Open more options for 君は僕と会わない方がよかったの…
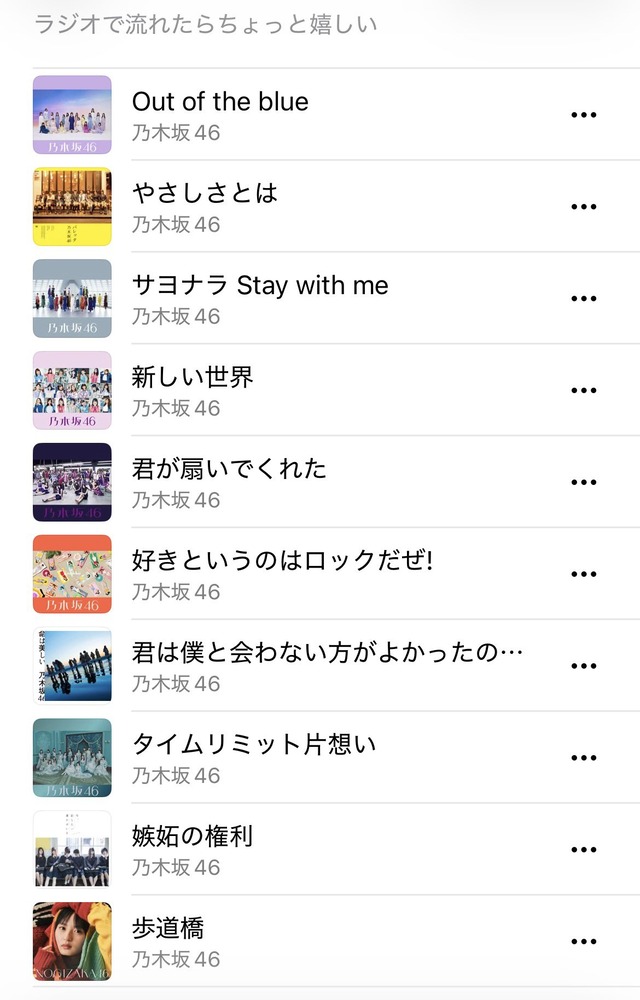 [x=583, y=666]
